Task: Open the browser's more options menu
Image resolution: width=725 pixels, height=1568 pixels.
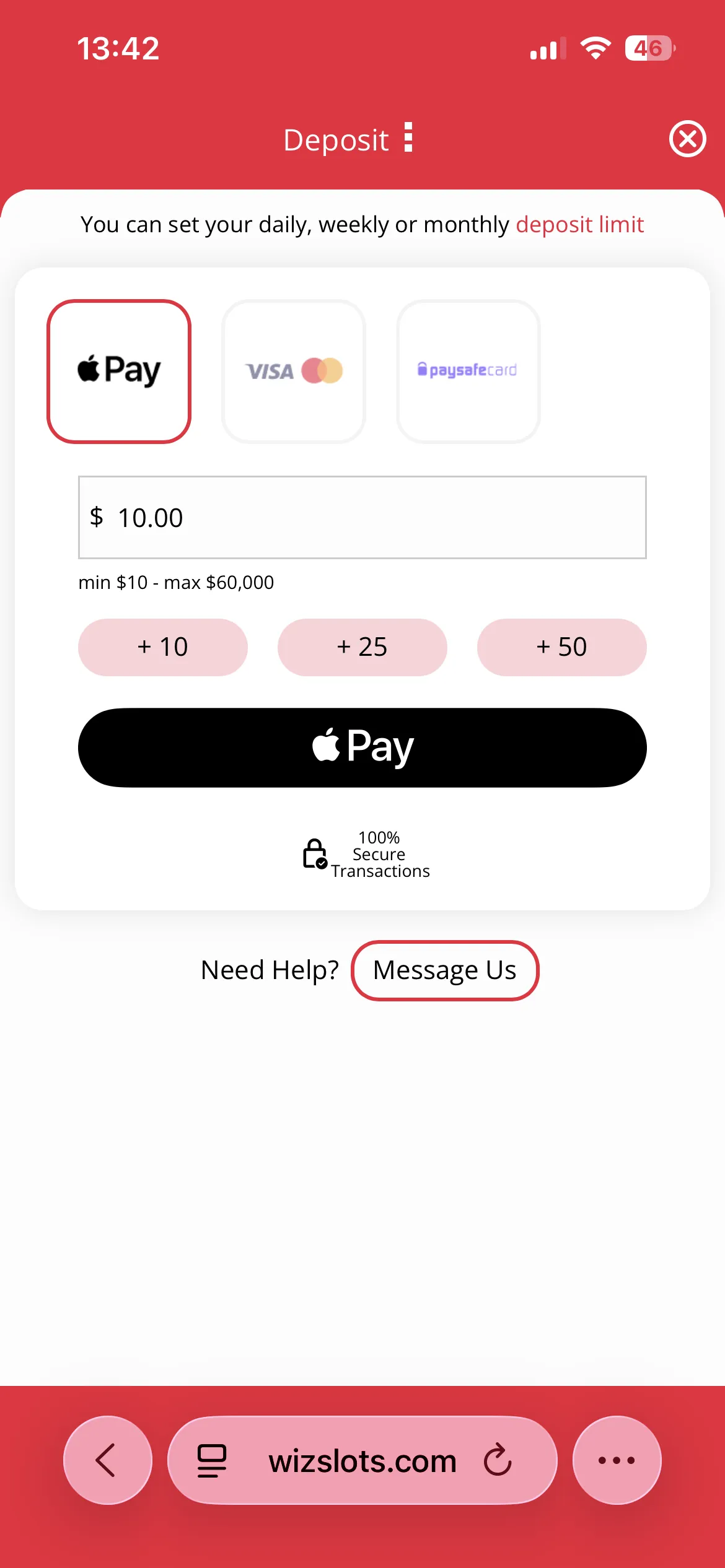Action: tap(617, 1460)
